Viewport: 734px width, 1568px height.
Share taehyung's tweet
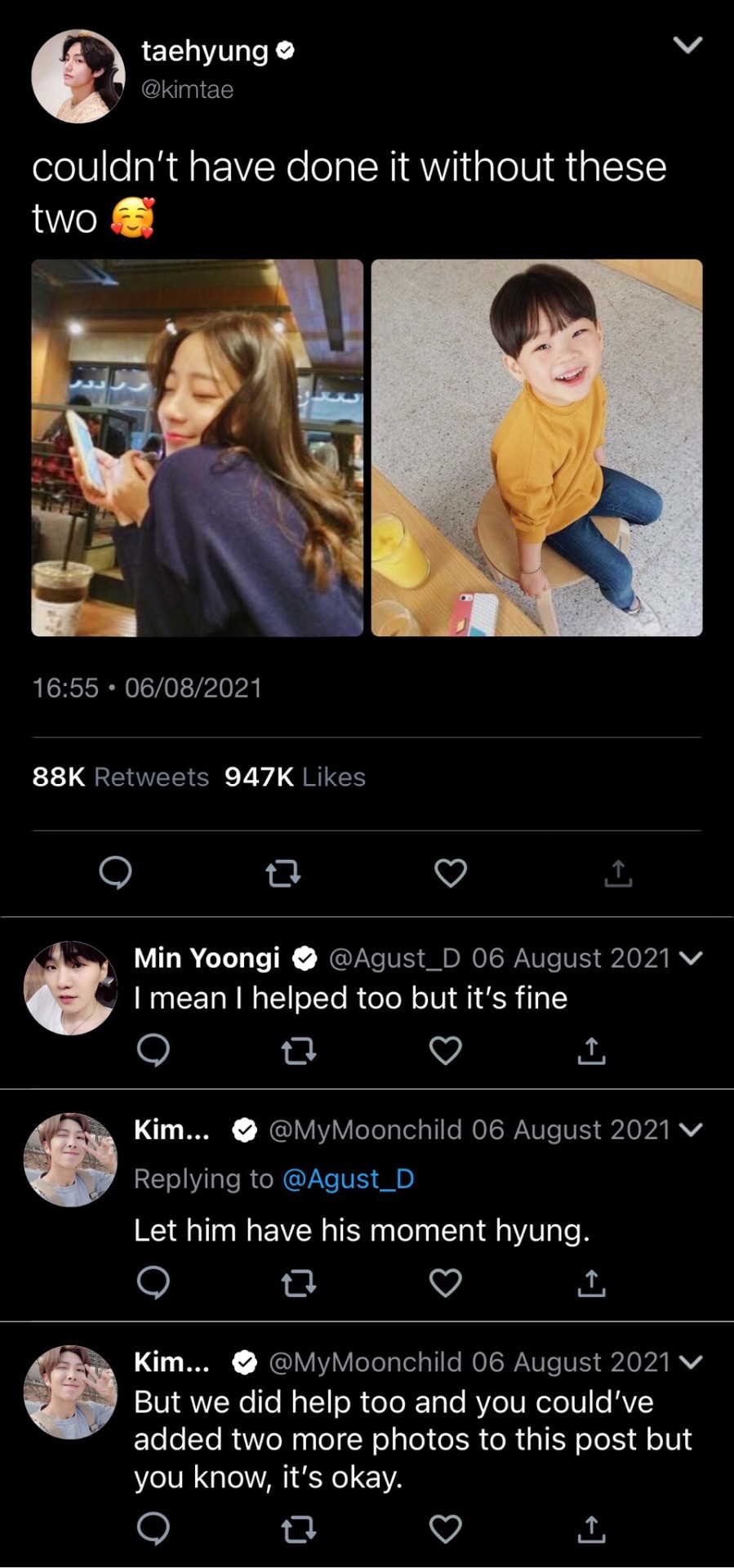click(618, 873)
